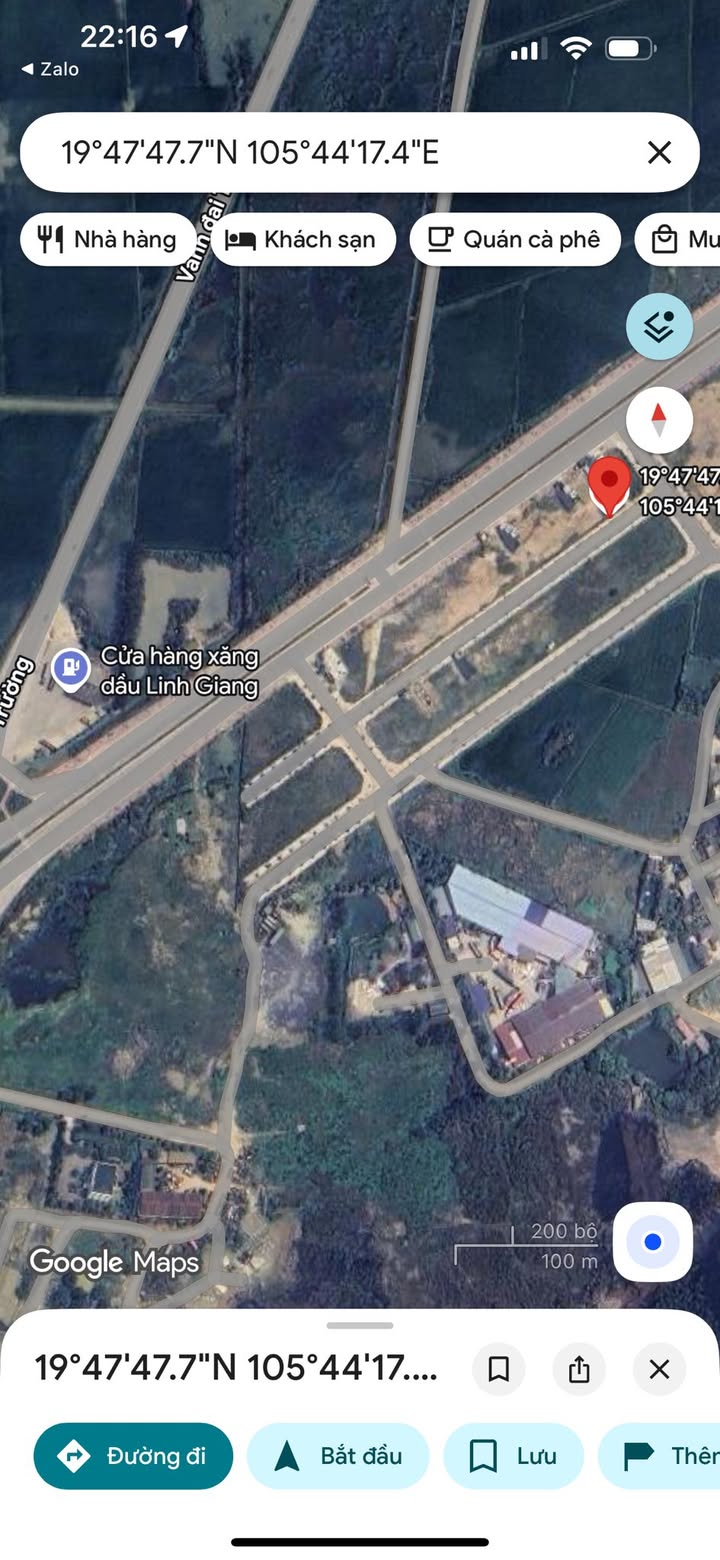Return to Zalo app
The width and height of the screenshot is (720, 1560).
click(50, 69)
